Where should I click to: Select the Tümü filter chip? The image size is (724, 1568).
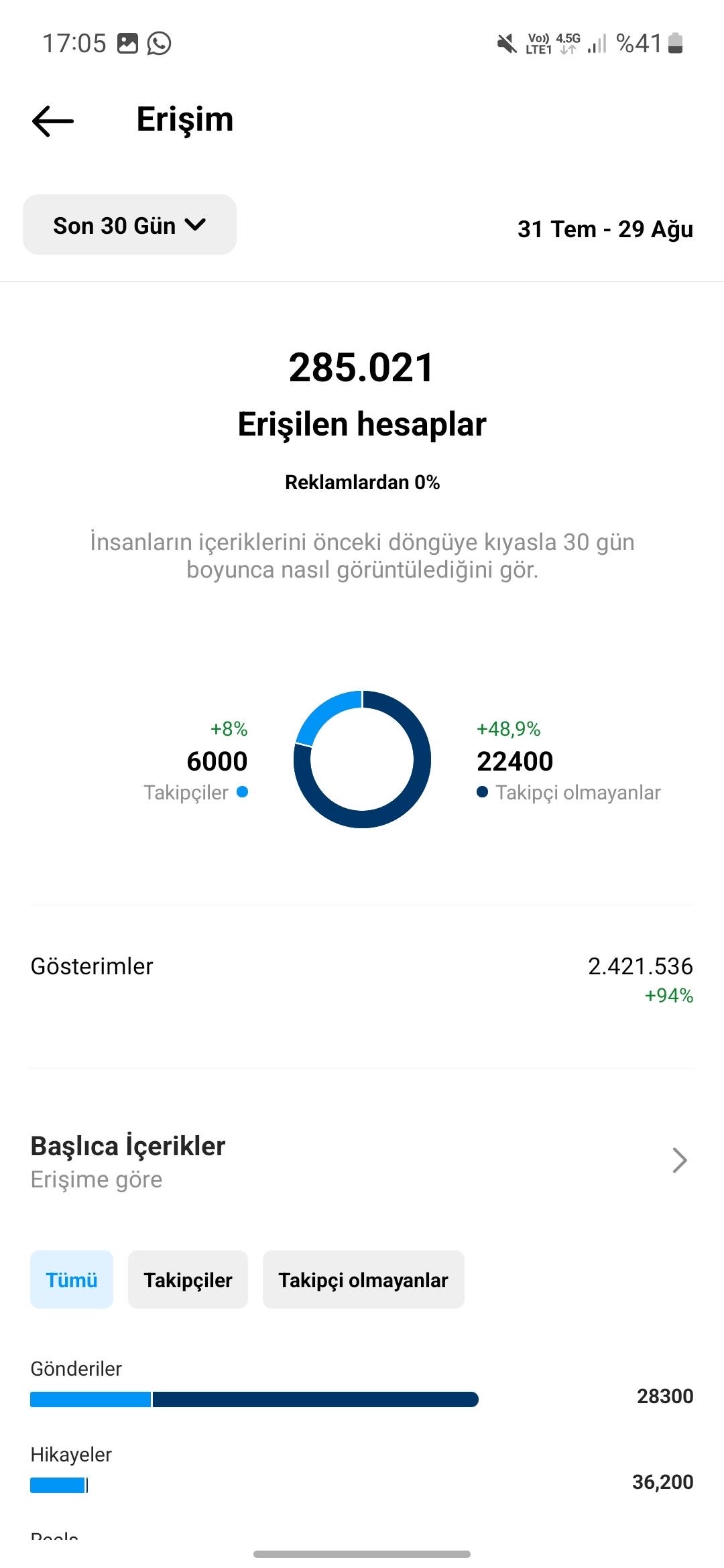[x=72, y=1280]
